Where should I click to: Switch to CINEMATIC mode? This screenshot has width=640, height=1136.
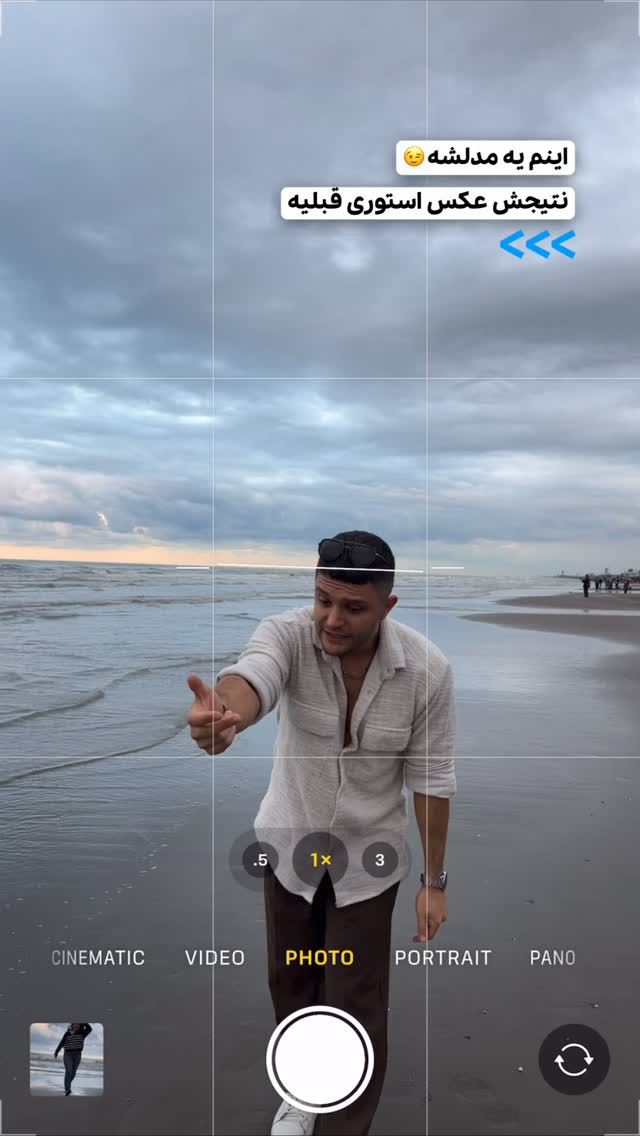pyautogui.click(x=98, y=958)
